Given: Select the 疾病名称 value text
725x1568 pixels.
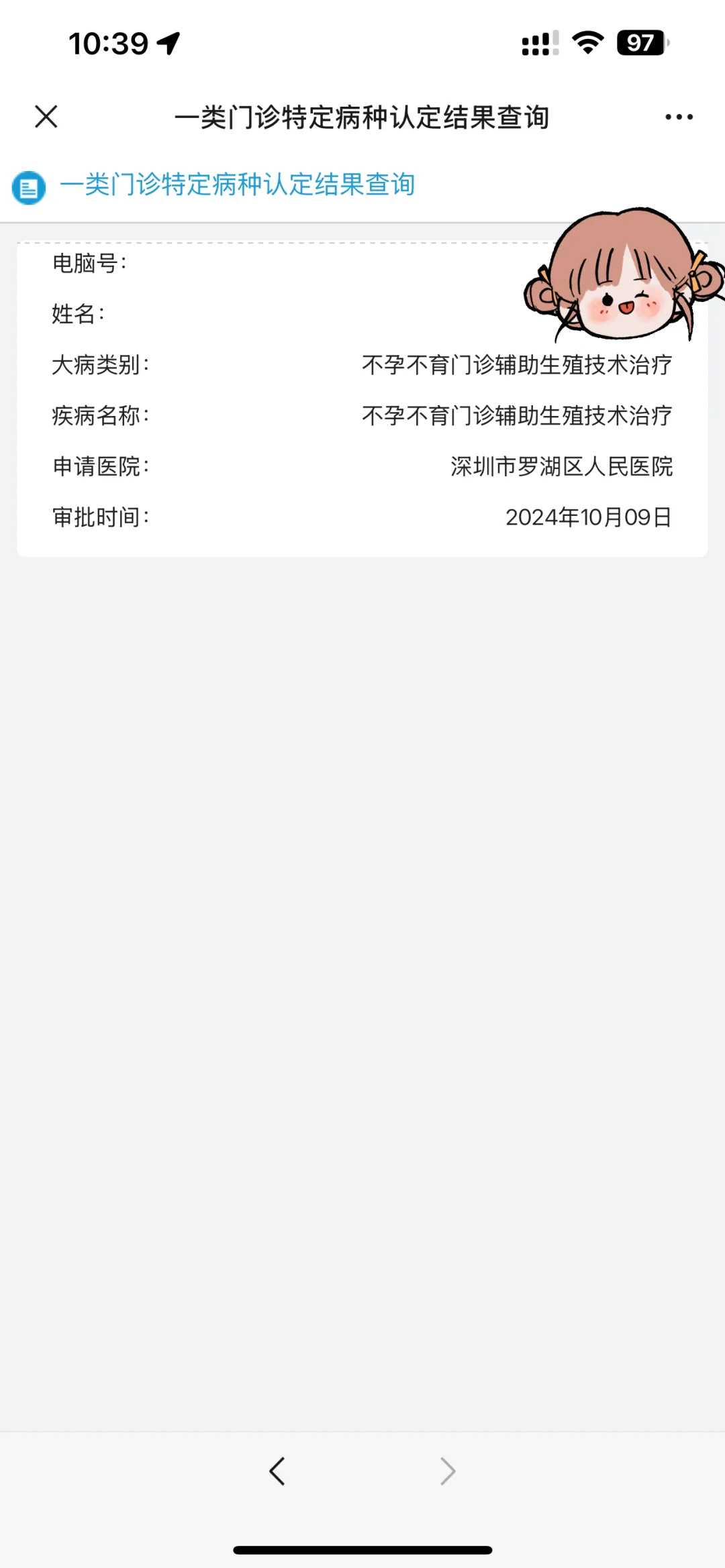Looking at the screenshot, I should (516, 416).
